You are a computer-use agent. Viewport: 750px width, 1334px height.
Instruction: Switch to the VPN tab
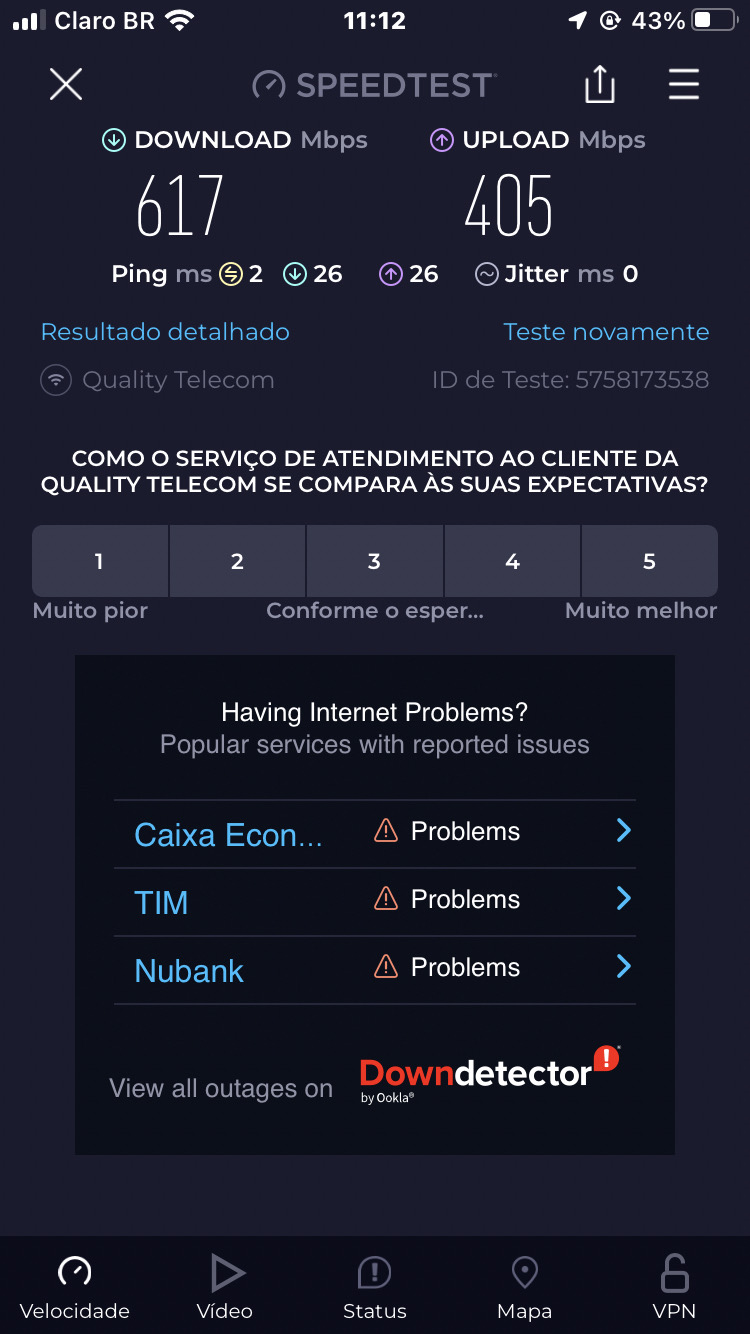(675, 1288)
